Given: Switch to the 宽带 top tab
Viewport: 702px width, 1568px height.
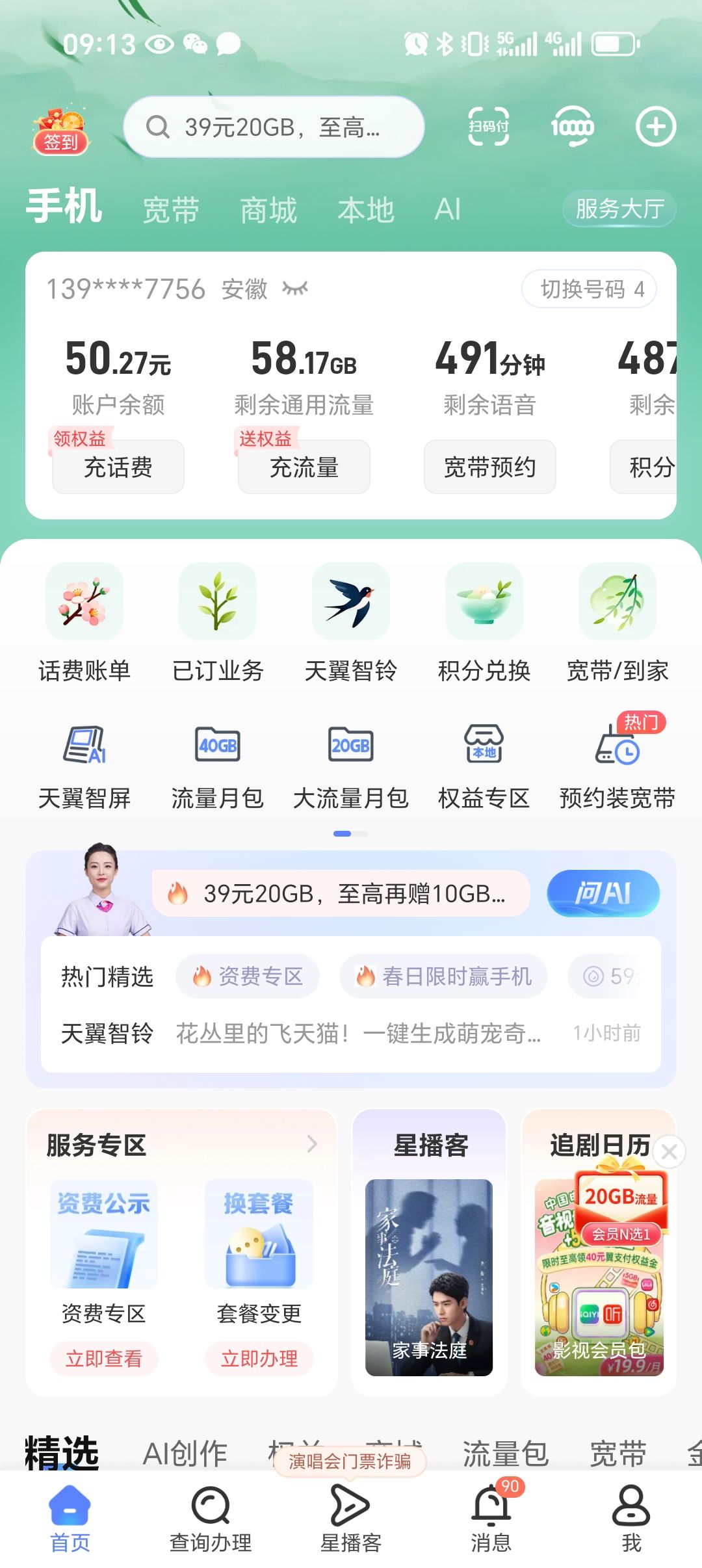Looking at the screenshot, I should tap(170, 210).
